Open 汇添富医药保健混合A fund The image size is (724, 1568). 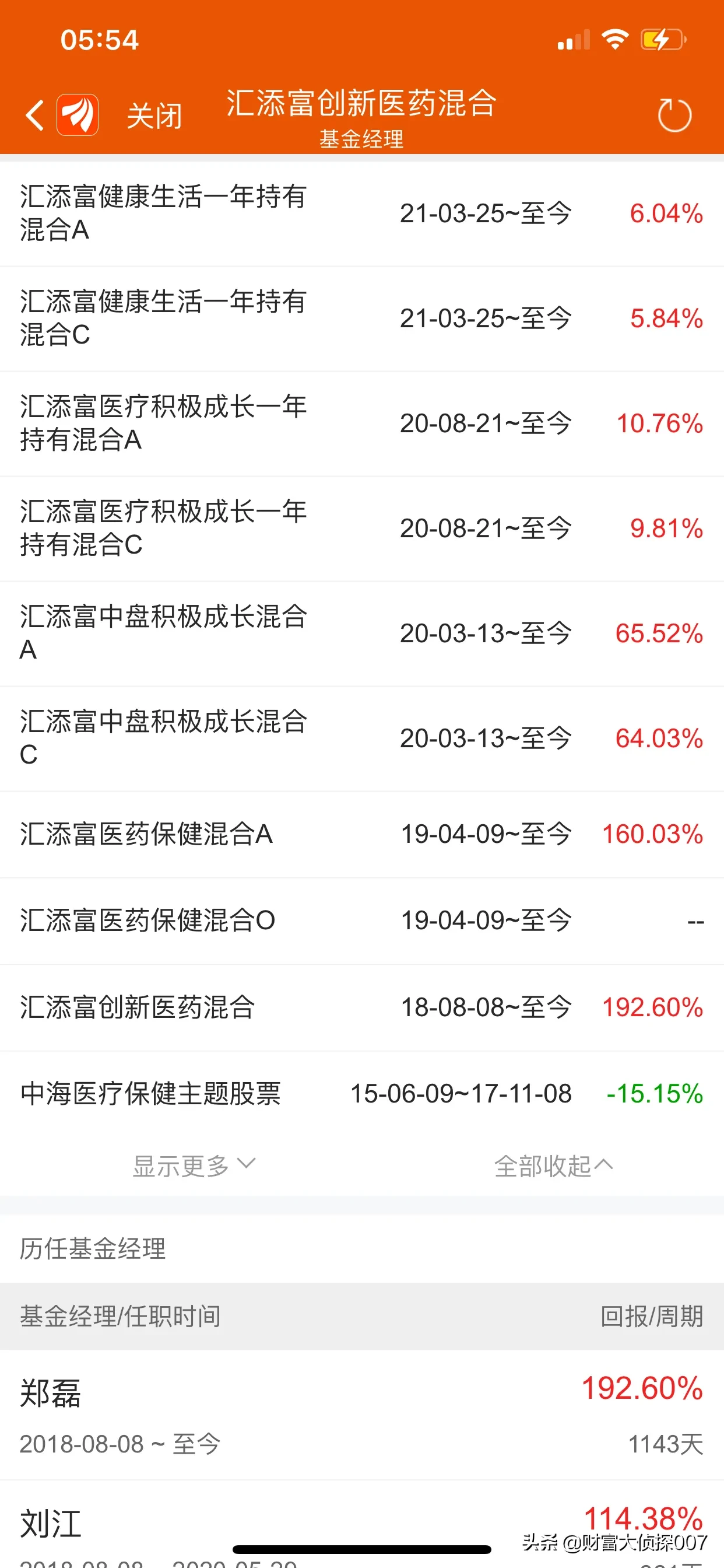[x=362, y=835]
